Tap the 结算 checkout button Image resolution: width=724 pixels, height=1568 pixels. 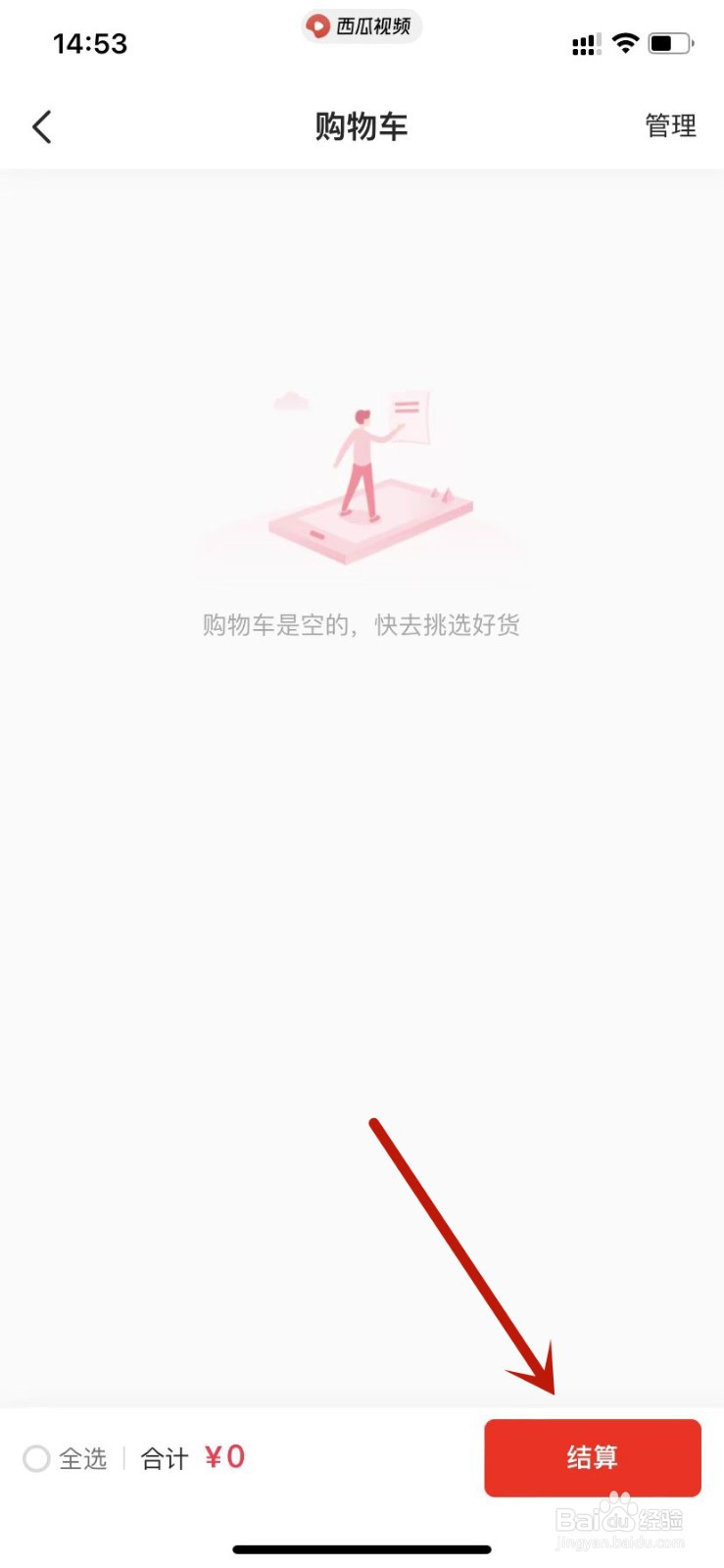click(592, 1458)
